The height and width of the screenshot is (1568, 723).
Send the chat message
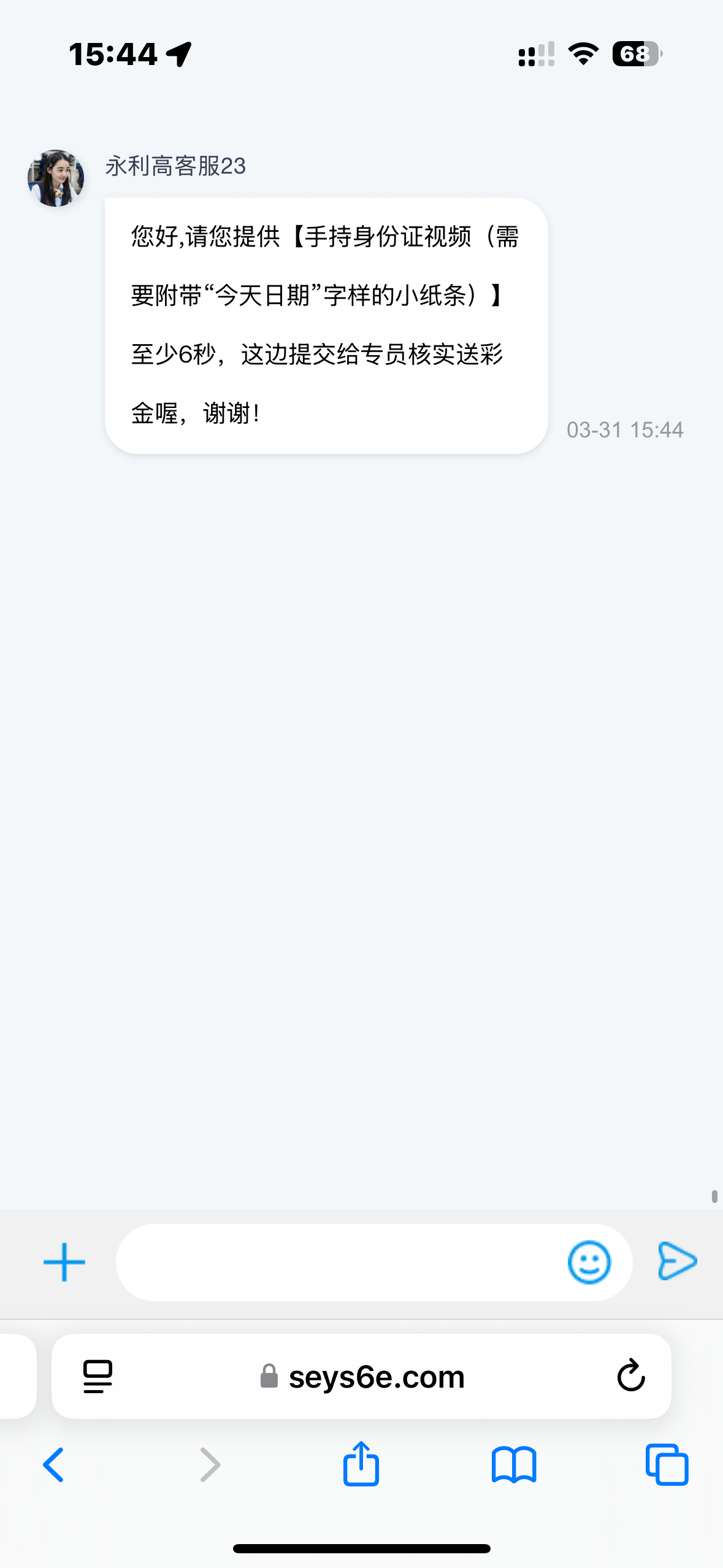(x=677, y=1261)
